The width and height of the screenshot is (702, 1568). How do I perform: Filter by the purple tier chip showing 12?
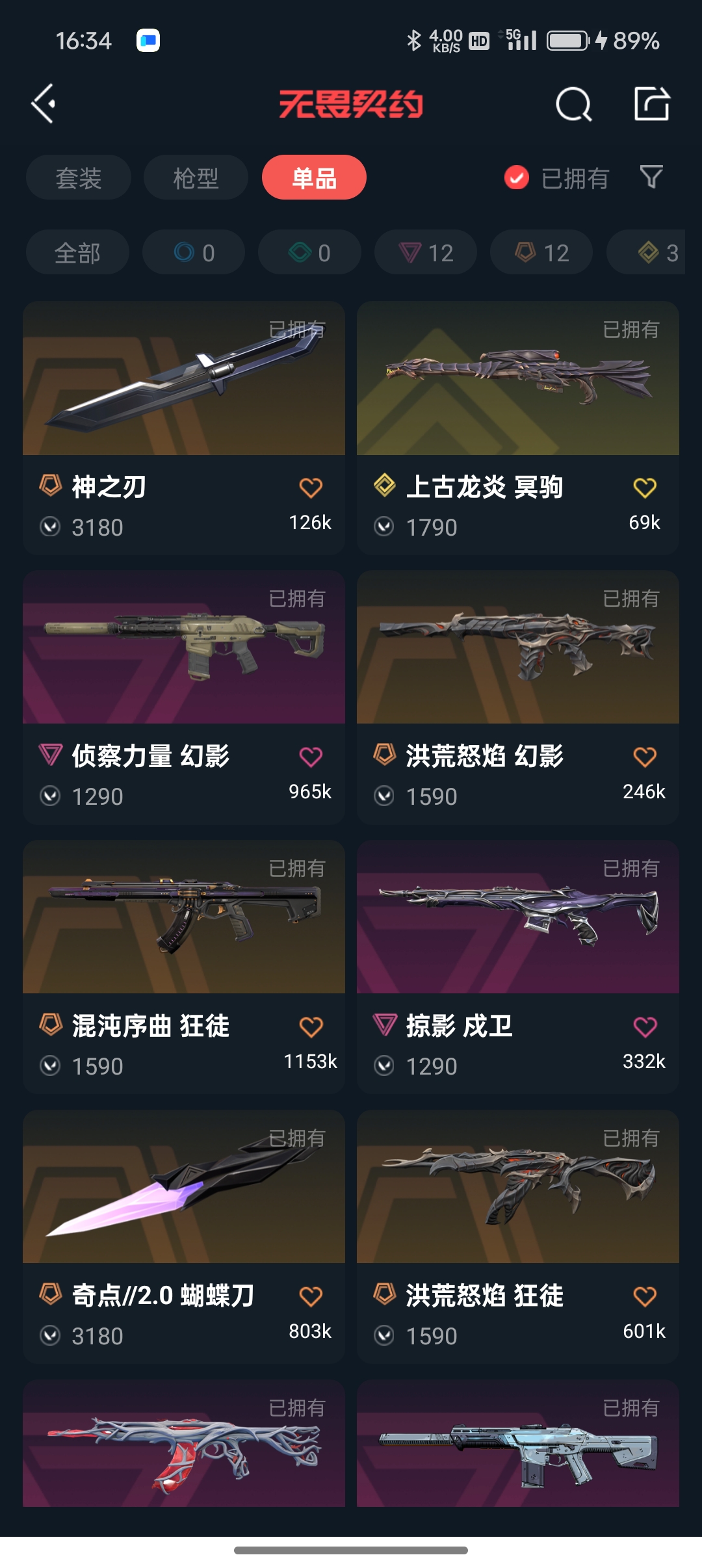click(426, 252)
